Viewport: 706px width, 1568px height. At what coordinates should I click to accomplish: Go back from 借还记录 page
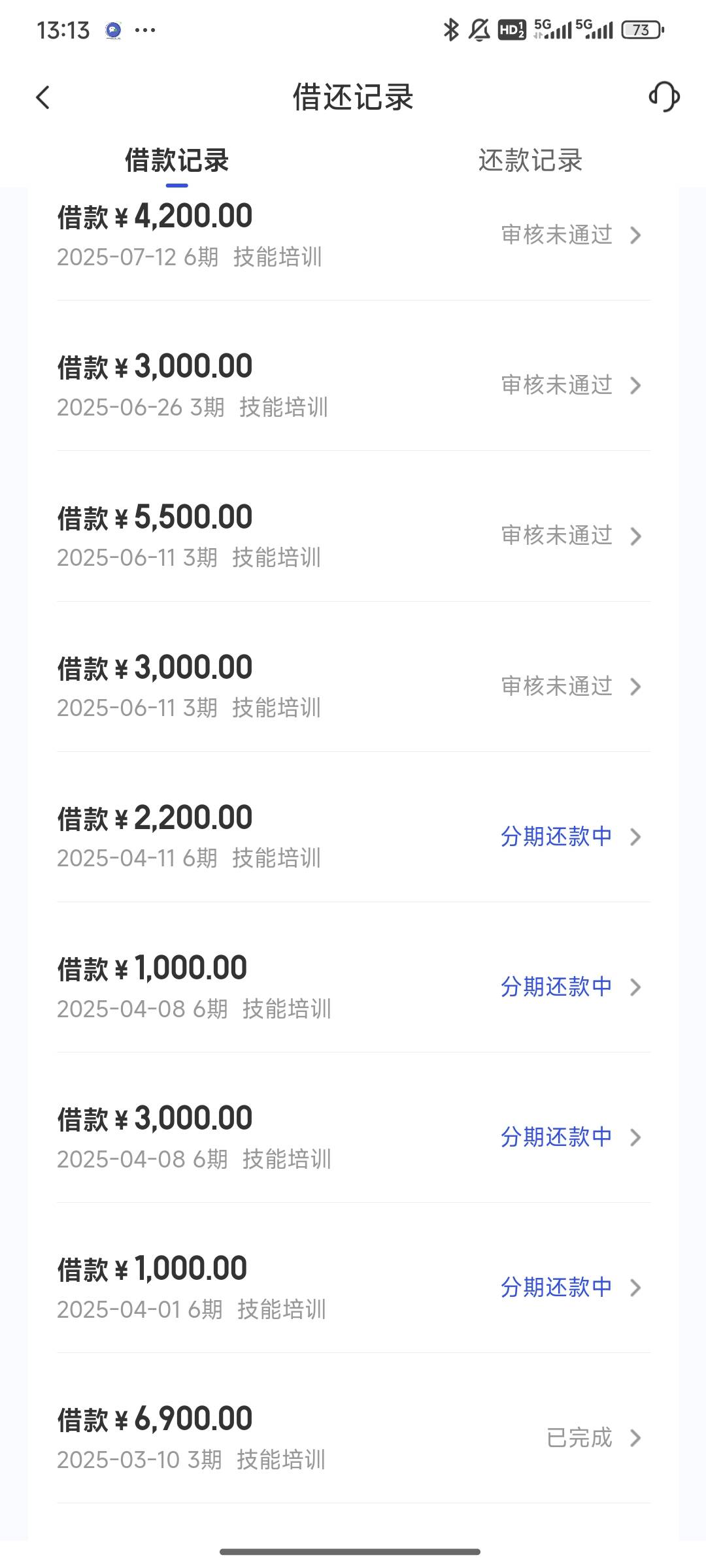click(43, 98)
